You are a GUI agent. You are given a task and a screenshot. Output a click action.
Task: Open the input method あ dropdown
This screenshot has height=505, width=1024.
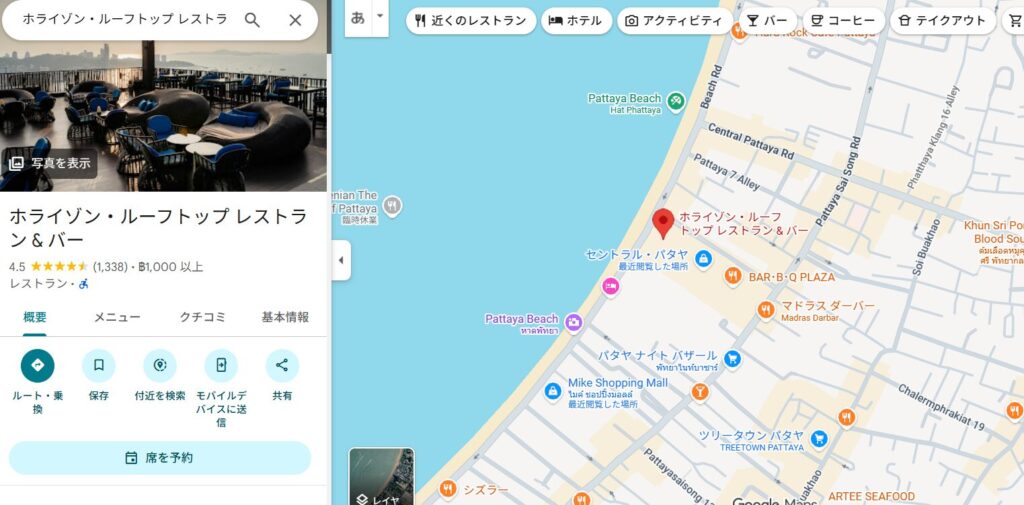point(379,17)
